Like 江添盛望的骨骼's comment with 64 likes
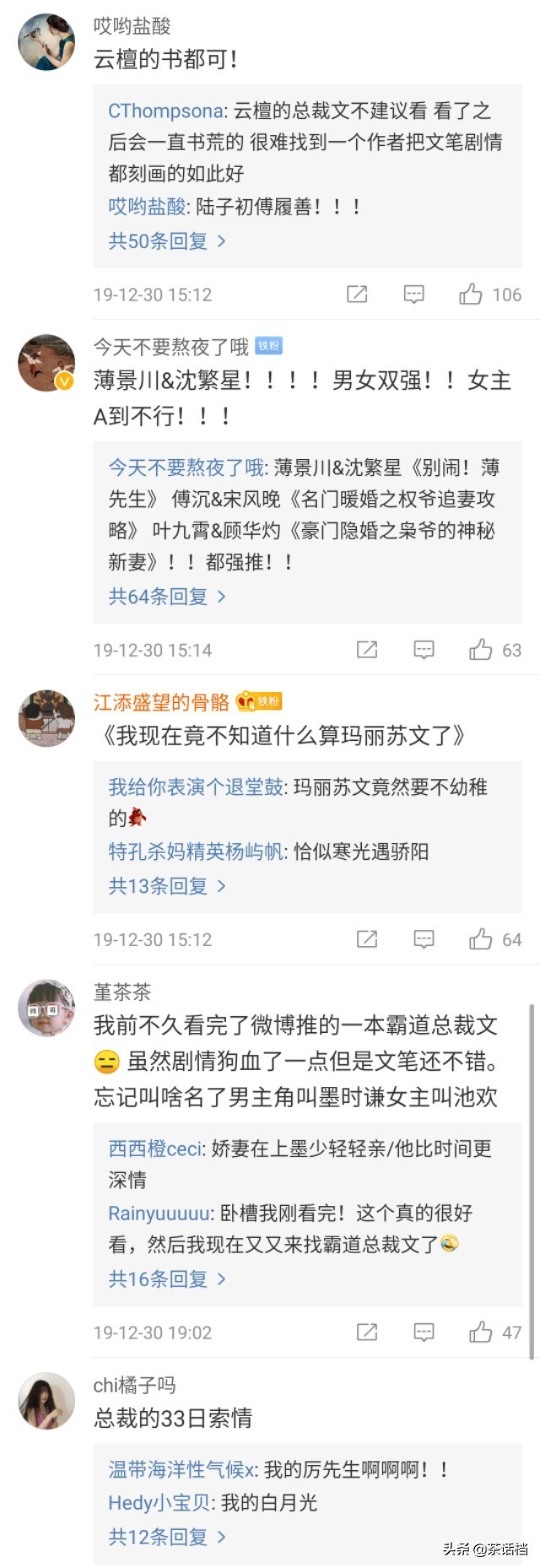540x1568 pixels. pyautogui.click(x=481, y=939)
